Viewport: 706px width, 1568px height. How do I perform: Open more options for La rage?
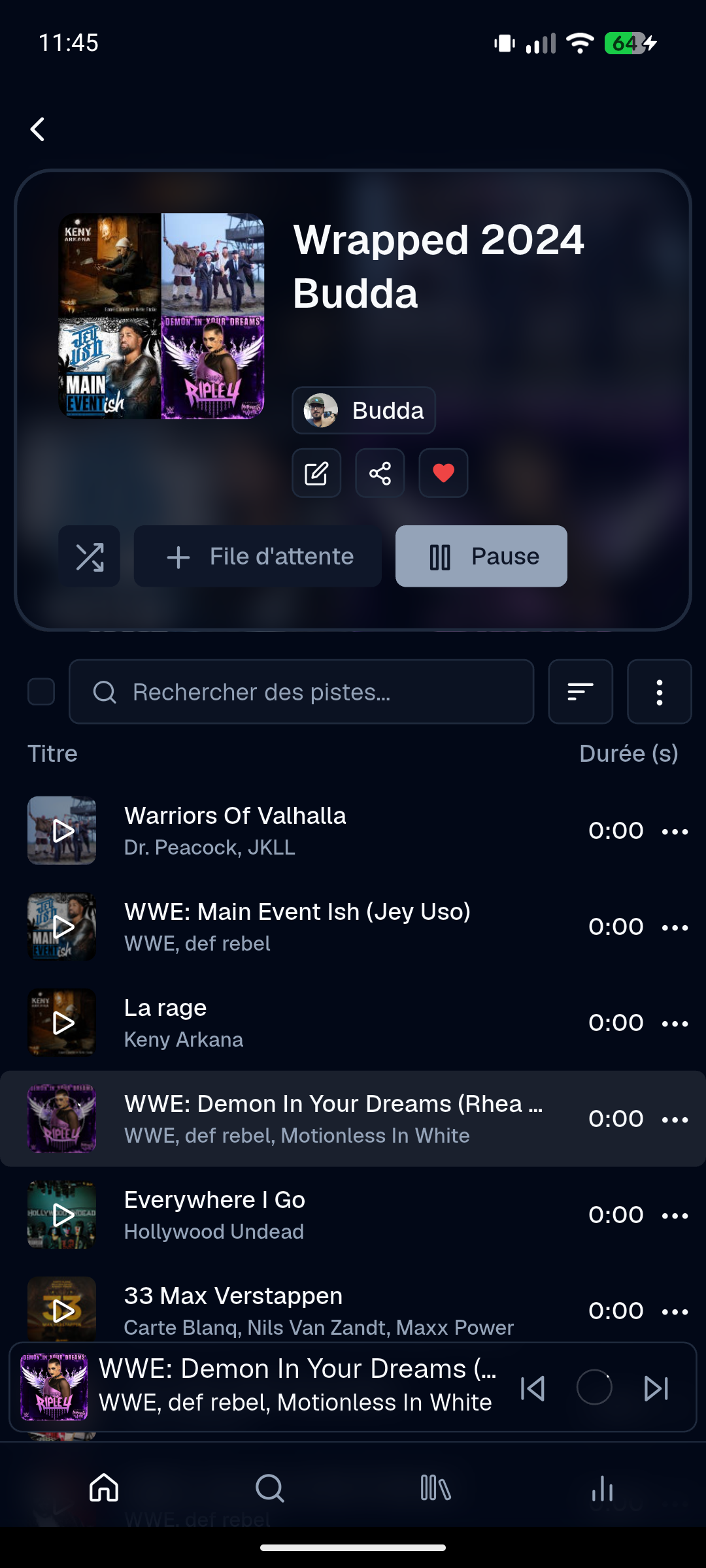[675, 1024]
